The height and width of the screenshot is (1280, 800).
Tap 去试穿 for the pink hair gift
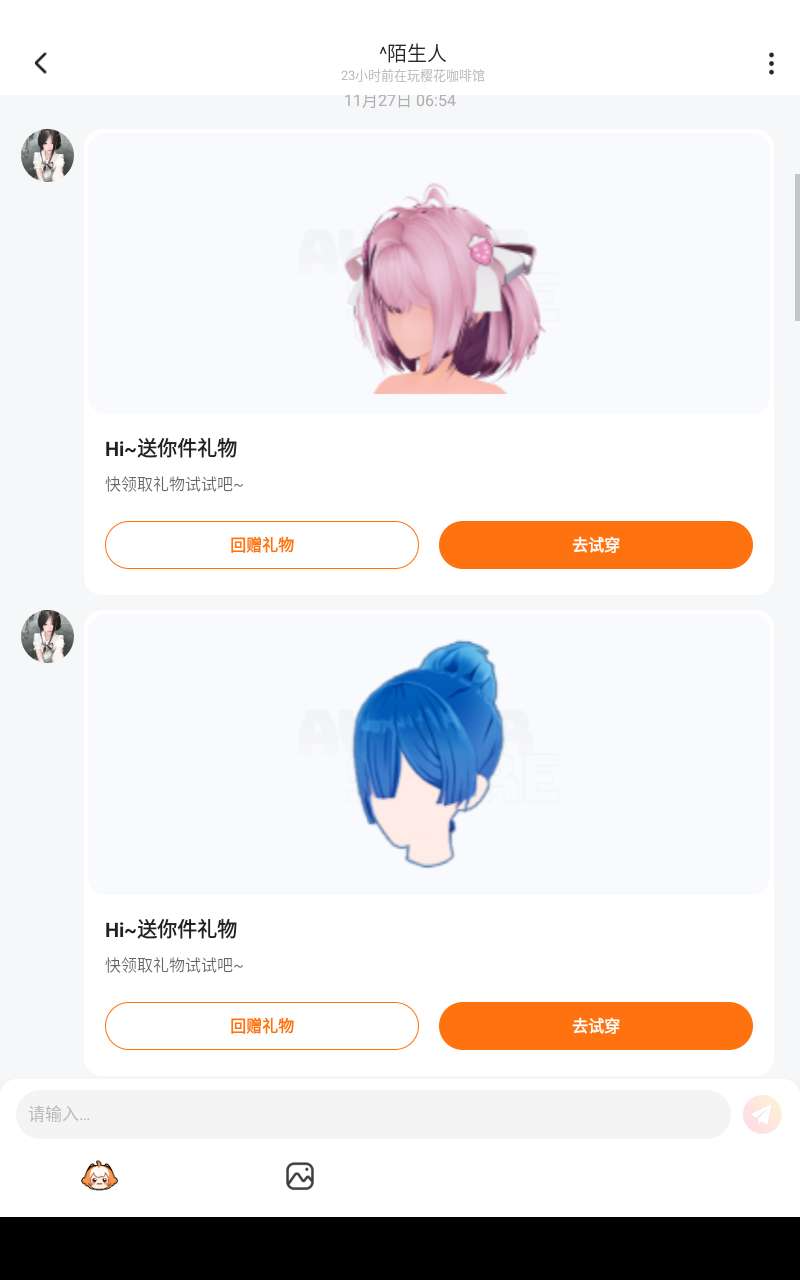tap(595, 545)
